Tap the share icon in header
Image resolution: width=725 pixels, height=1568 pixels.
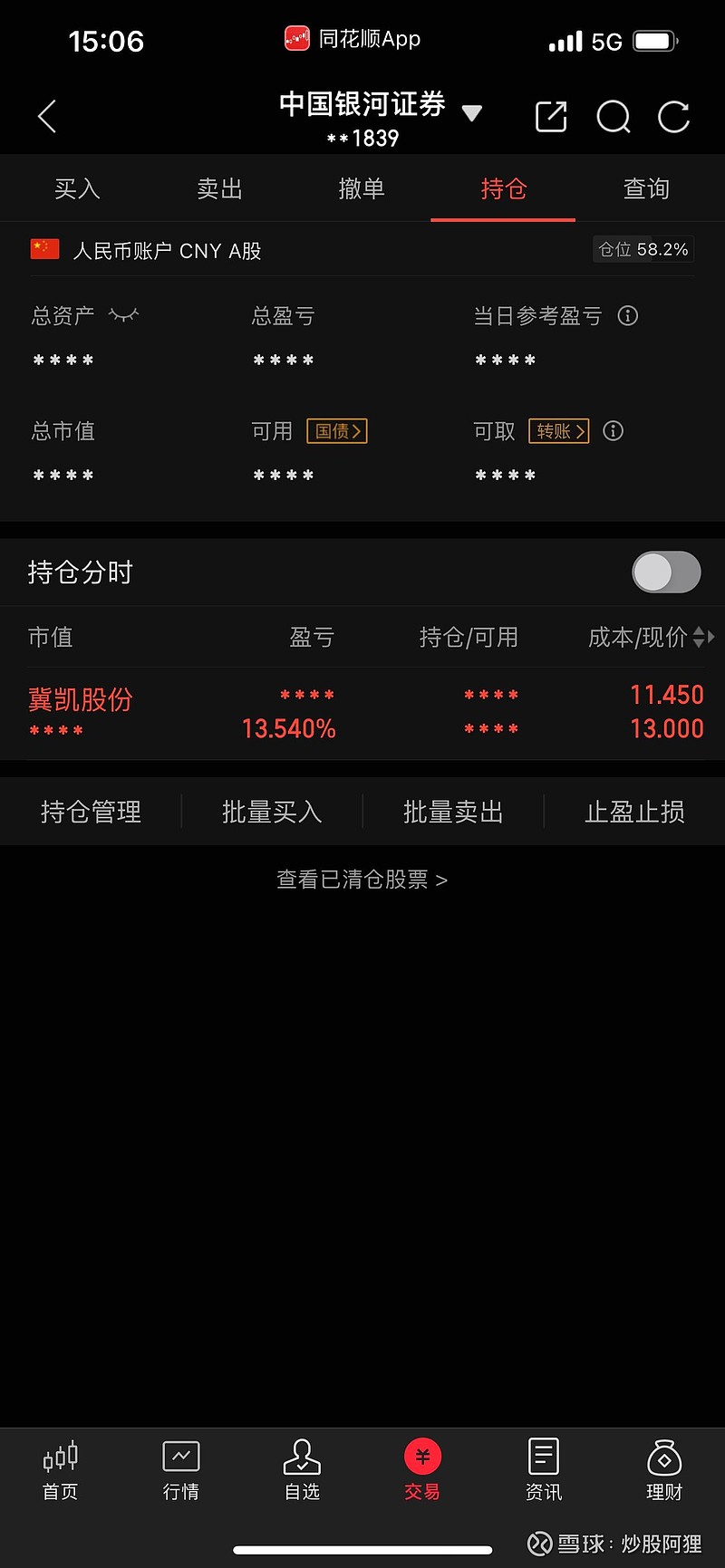(x=551, y=116)
